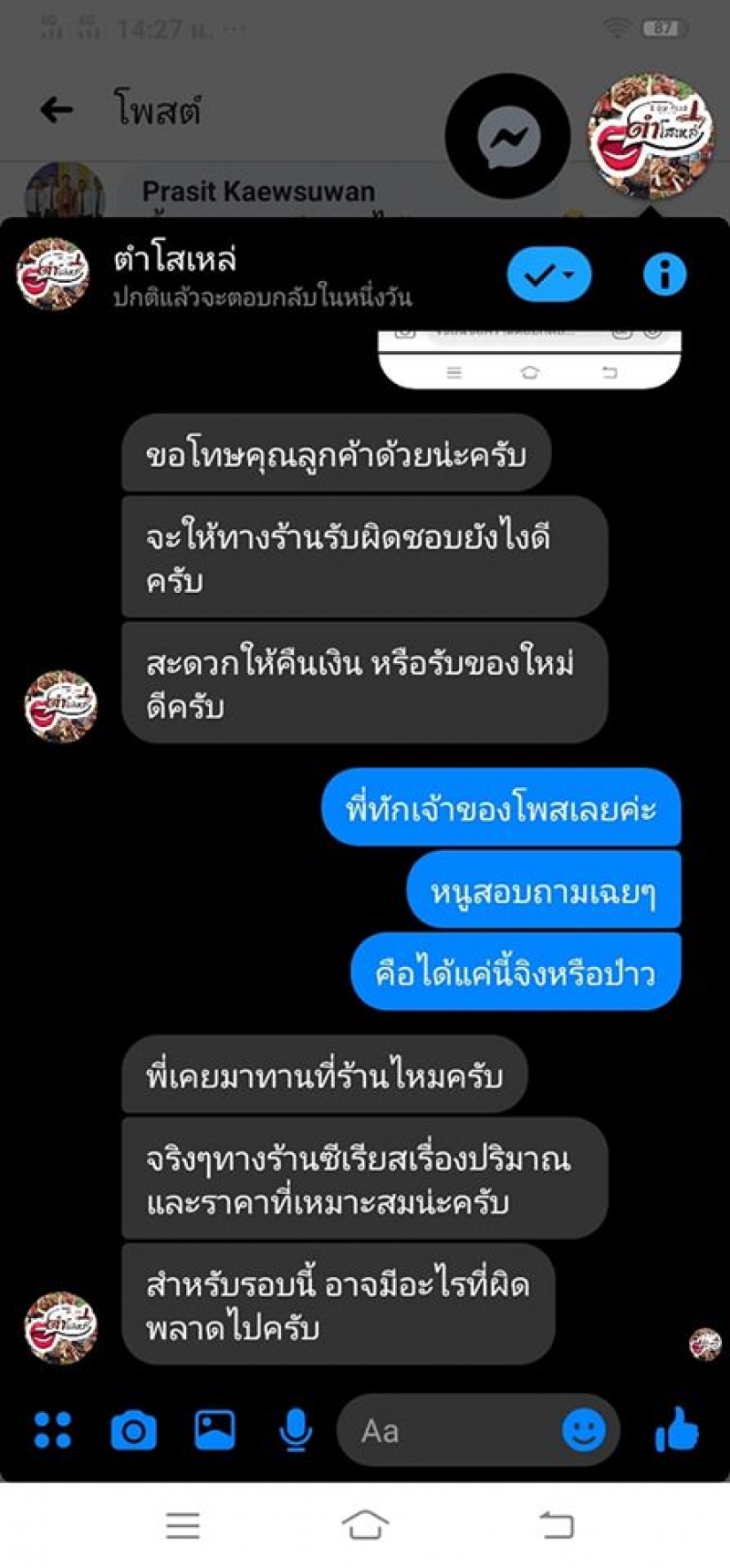Open the camera to take a photo
The image size is (730, 1568).
click(133, 1429)
